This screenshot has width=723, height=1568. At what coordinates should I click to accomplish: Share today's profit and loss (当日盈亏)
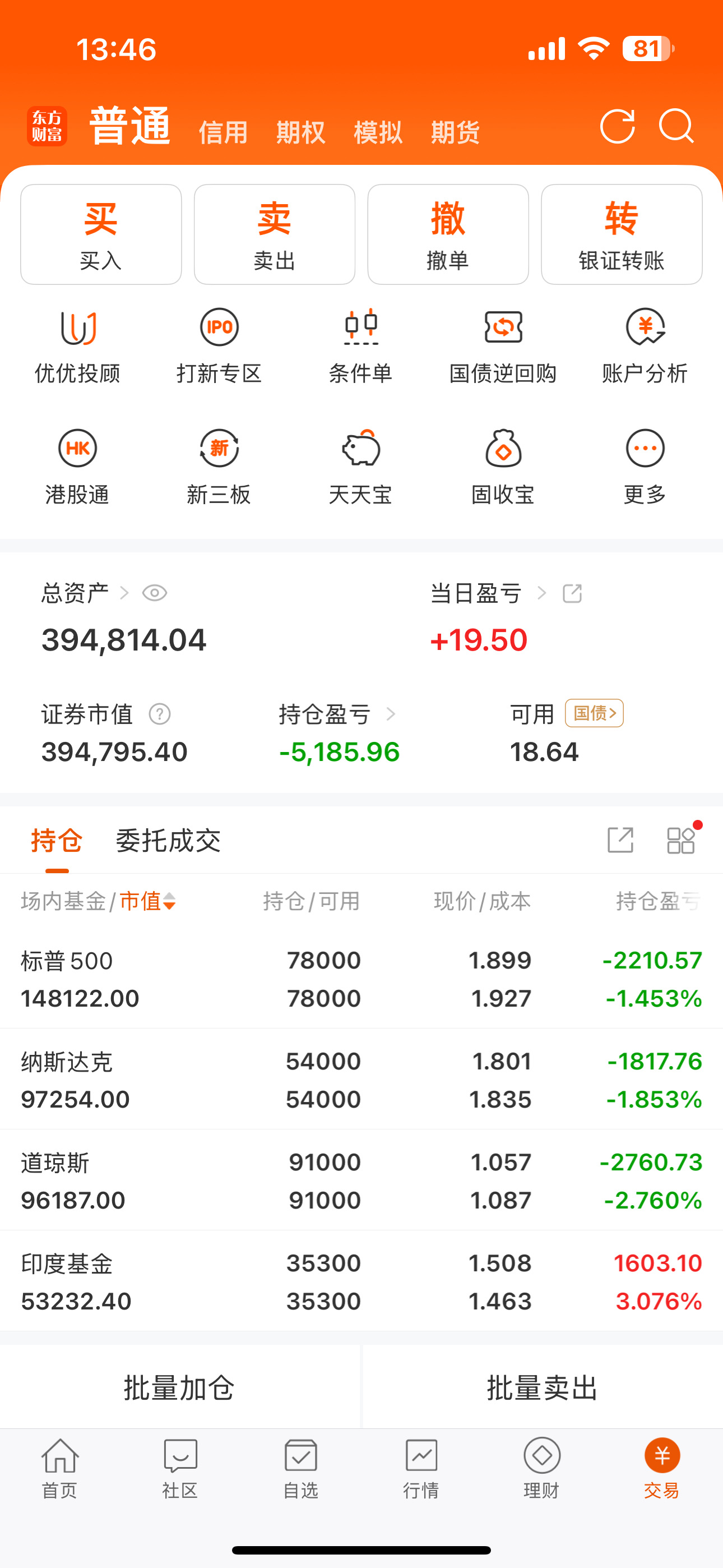[x=572, y=593]
